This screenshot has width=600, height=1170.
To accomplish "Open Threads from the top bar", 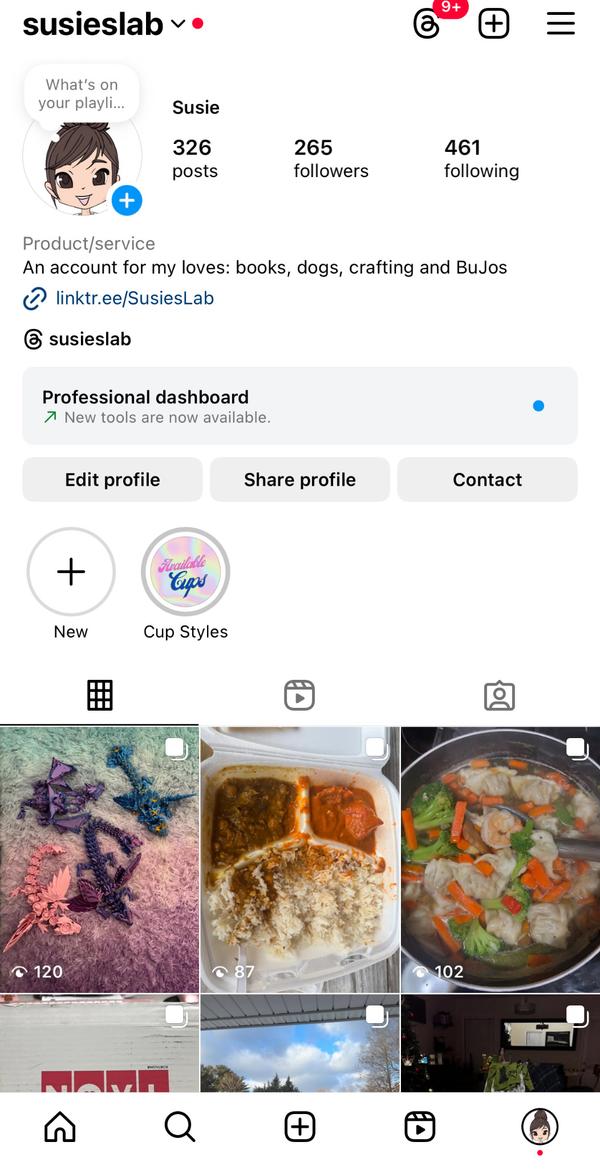I will pyautogui.click(x=427, y=24).
